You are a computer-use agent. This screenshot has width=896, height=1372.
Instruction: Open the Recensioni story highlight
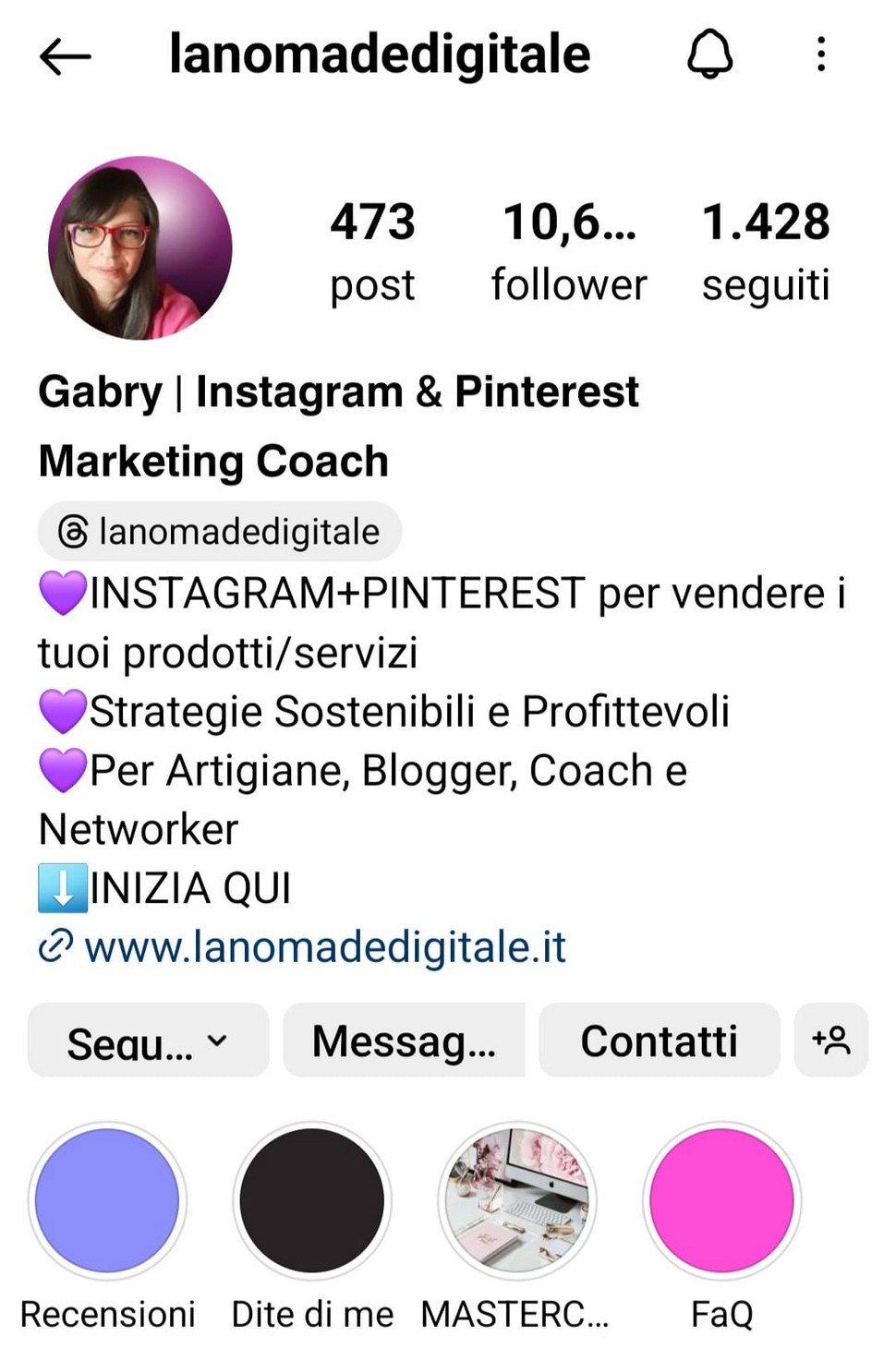click(x=107, y=1200)
